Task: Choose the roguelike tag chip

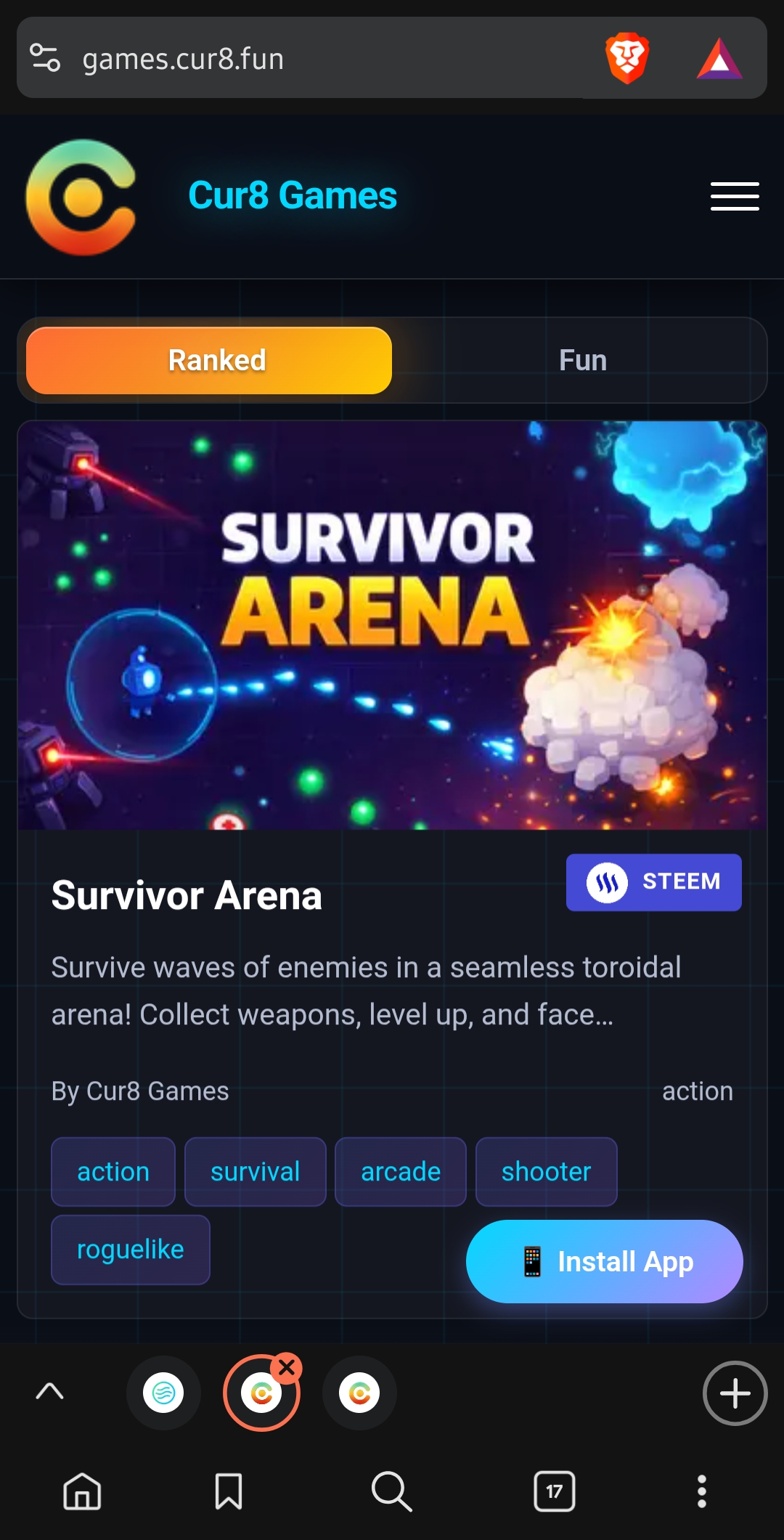Action: (x=131, y=1249)
